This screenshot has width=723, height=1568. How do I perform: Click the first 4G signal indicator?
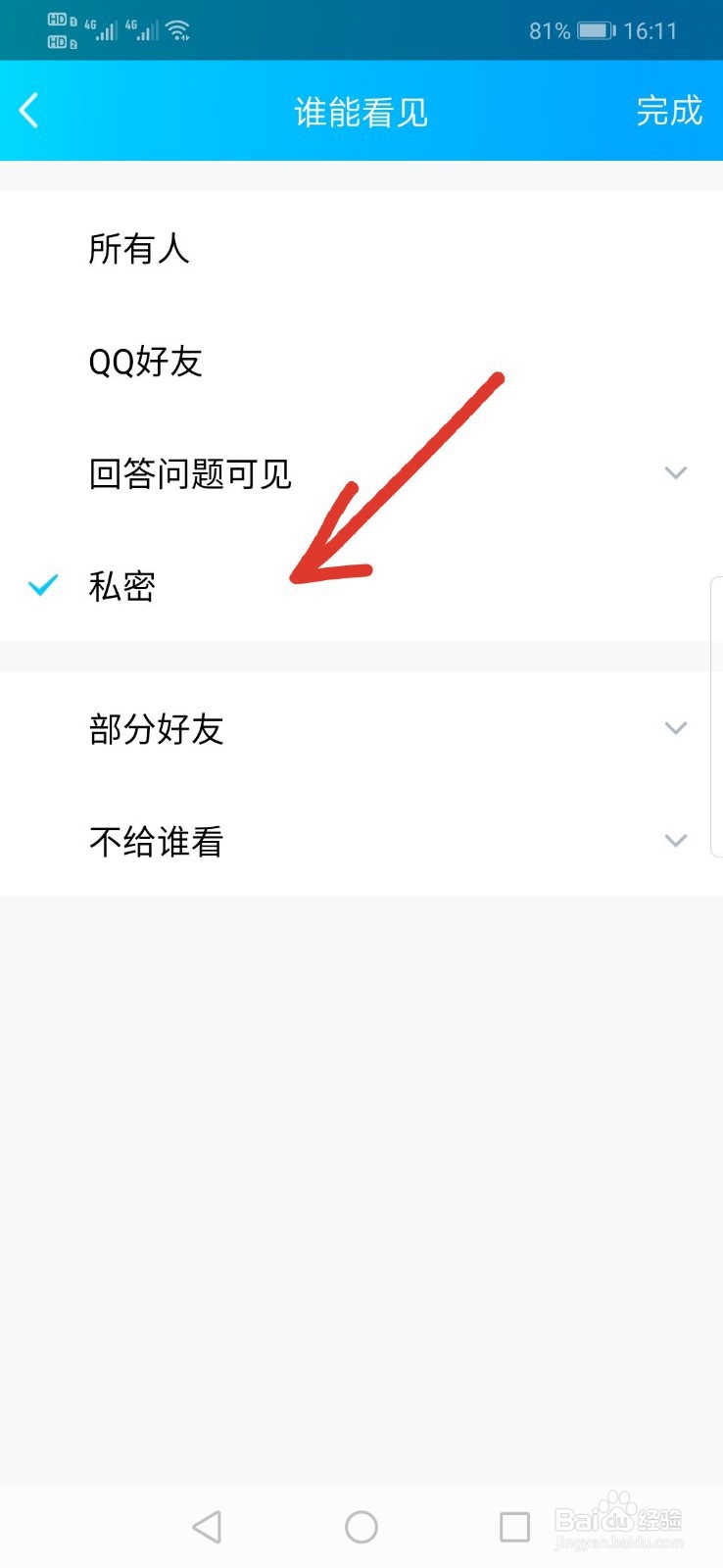(x=102, y=30)
